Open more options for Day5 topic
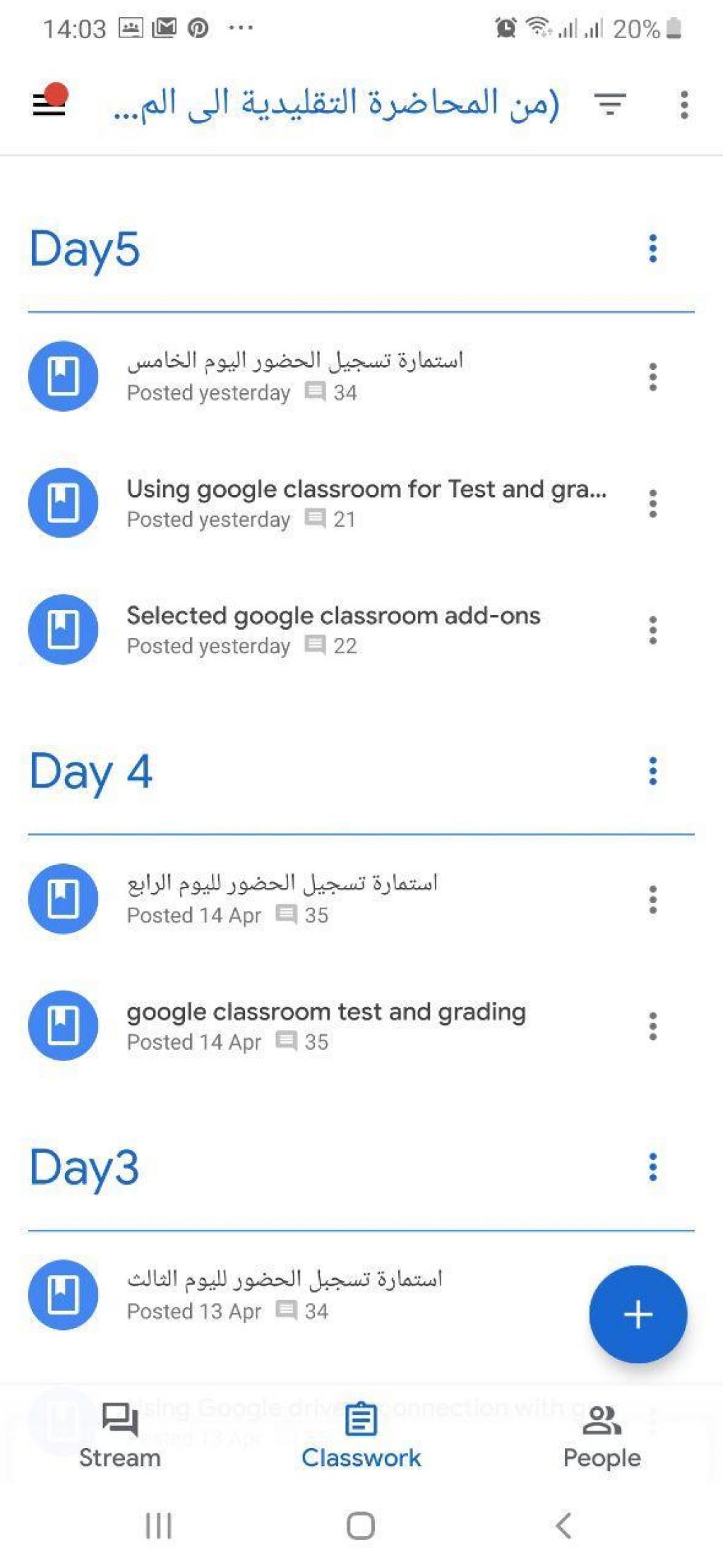Image resolution: width=723 pixels, height=1568 pixels. click(x=652, y=249)
